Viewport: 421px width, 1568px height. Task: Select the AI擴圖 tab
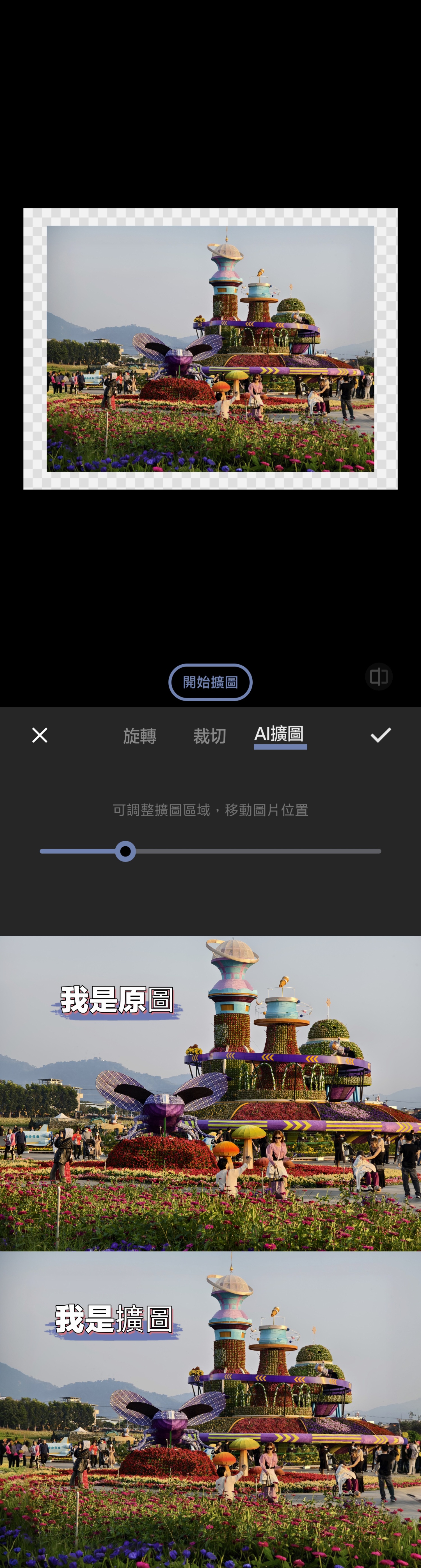tap(279, 734)
